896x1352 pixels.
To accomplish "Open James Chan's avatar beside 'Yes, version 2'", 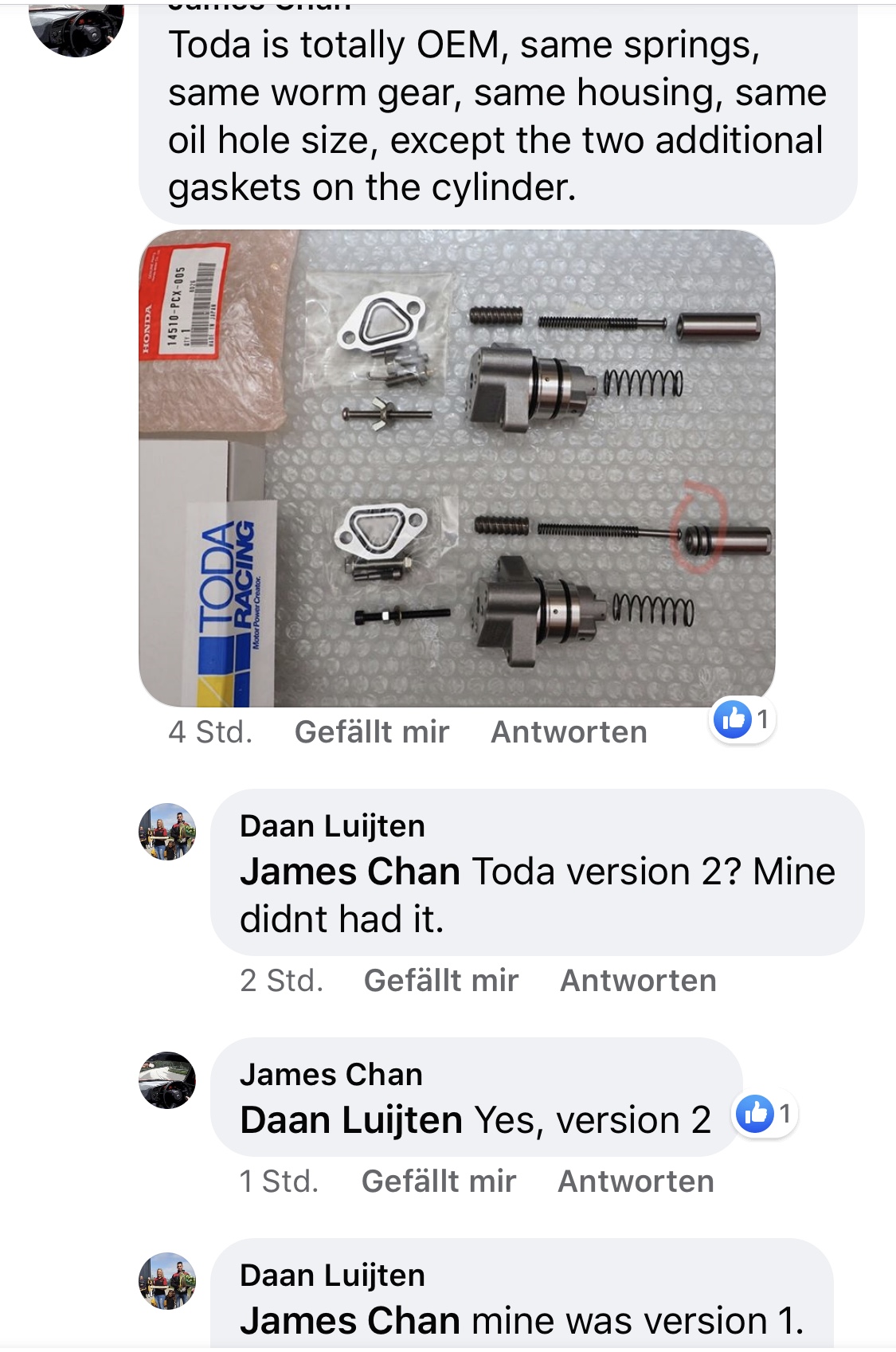I will (x=167, y=1080).
